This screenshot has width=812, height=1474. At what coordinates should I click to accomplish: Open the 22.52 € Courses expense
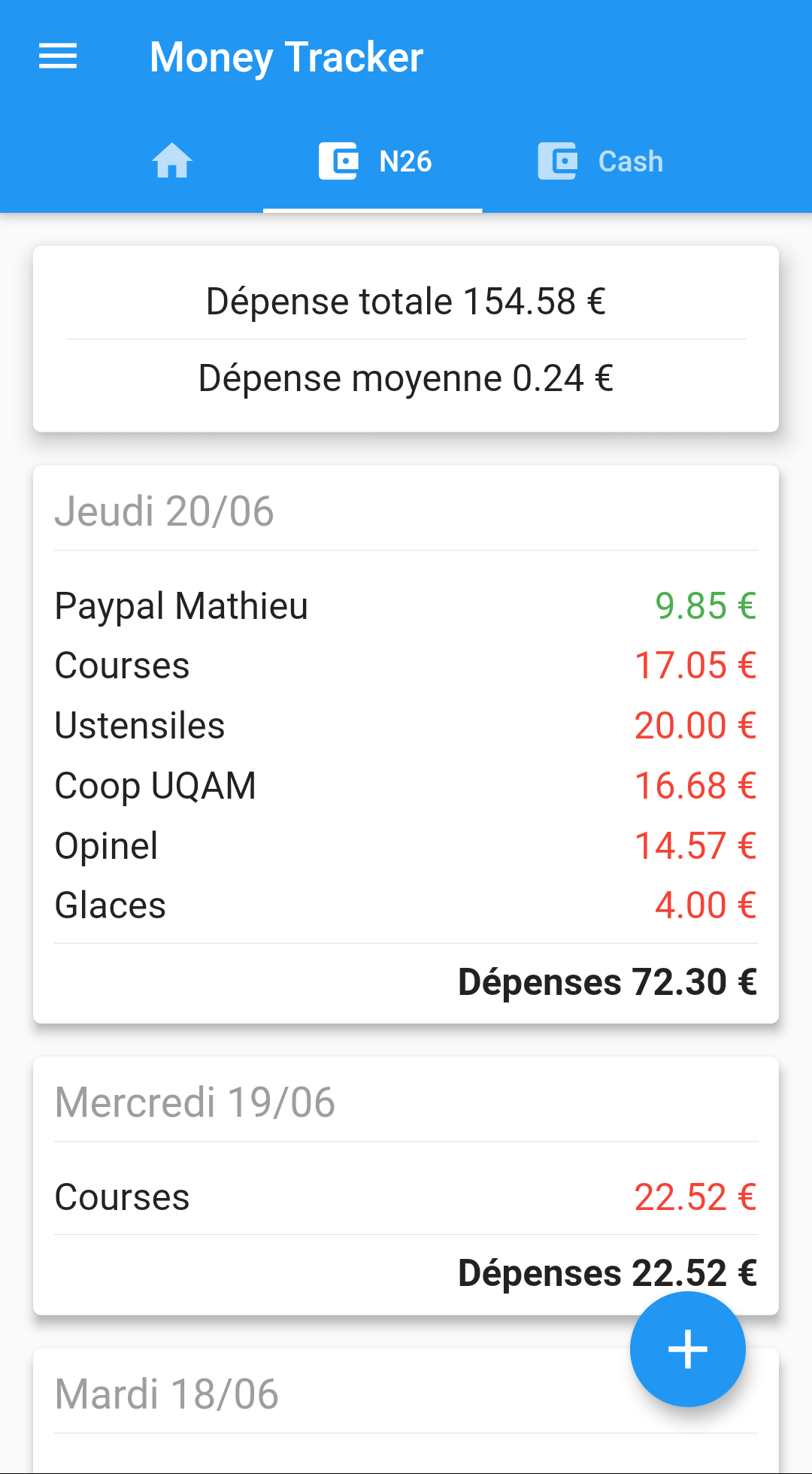[406, 1197]
